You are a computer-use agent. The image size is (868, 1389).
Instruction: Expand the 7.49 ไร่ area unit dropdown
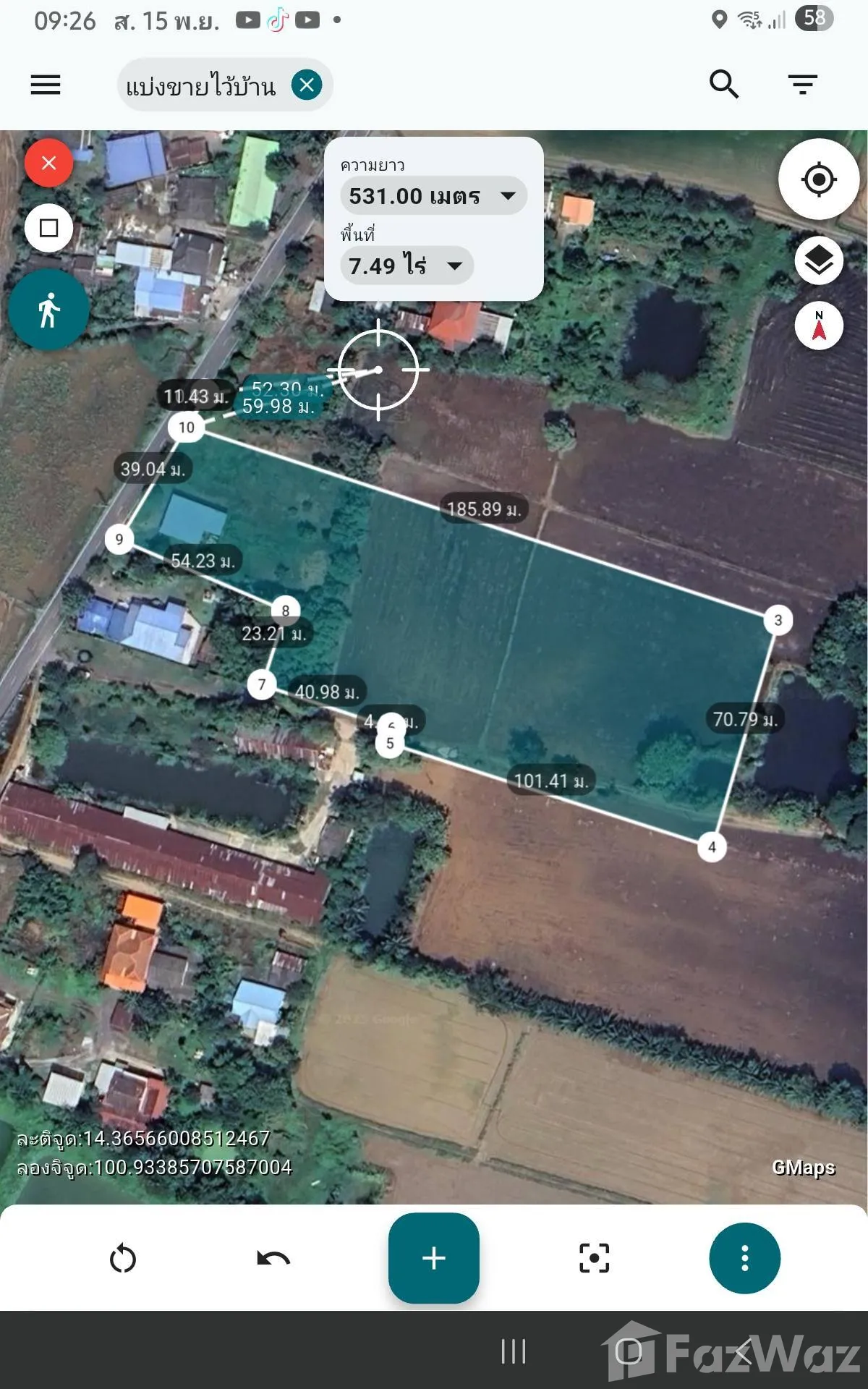(x=455, y=266)
